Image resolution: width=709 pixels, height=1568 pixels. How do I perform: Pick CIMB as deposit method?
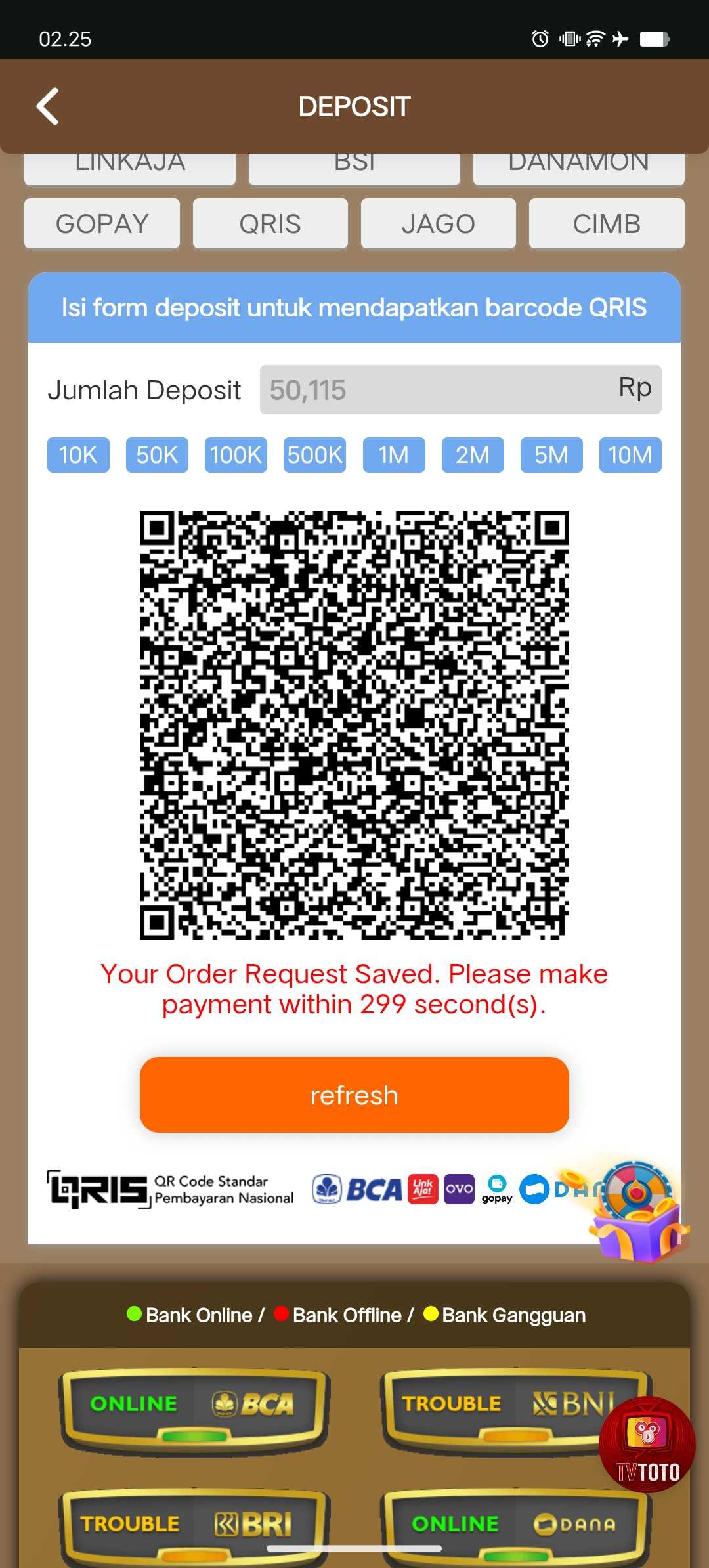tap(607, 223)
